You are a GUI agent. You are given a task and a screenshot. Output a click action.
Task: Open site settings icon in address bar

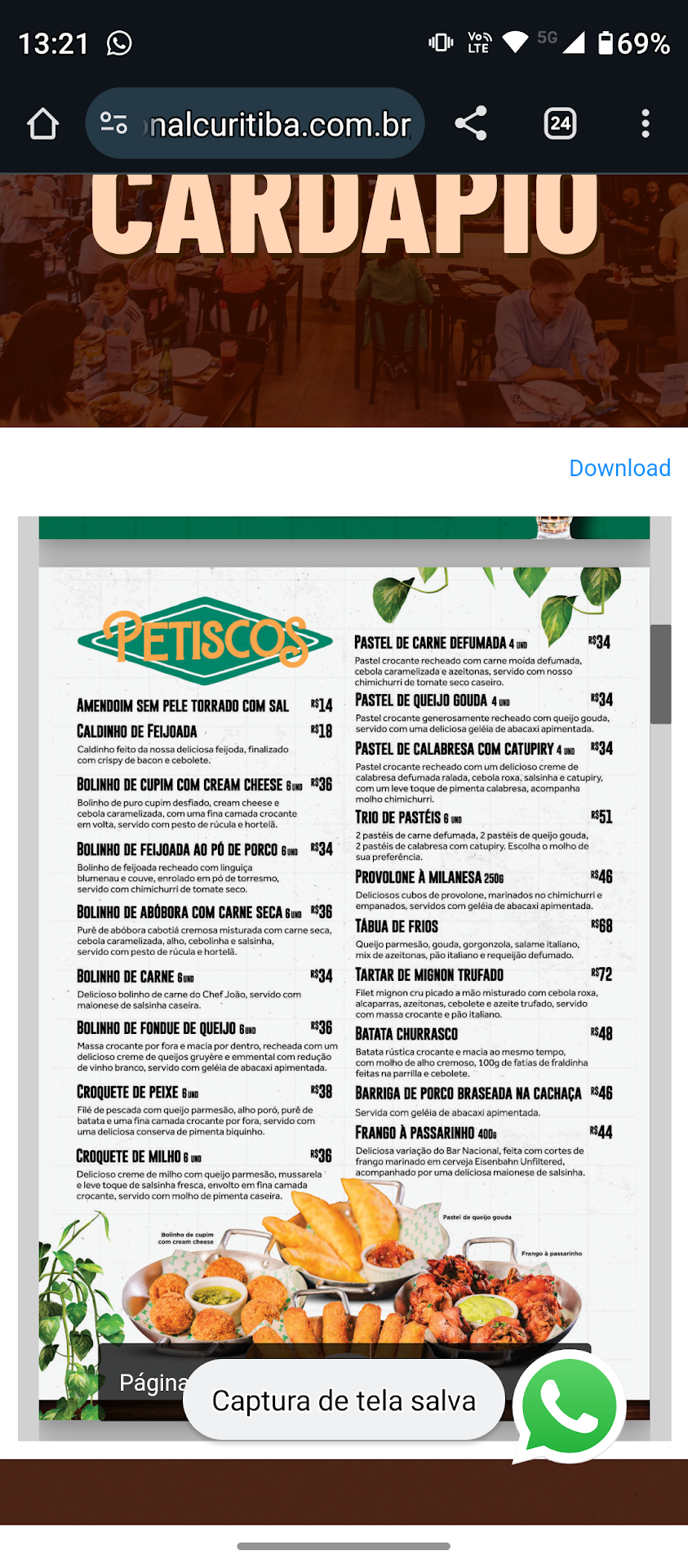[113, 124]
